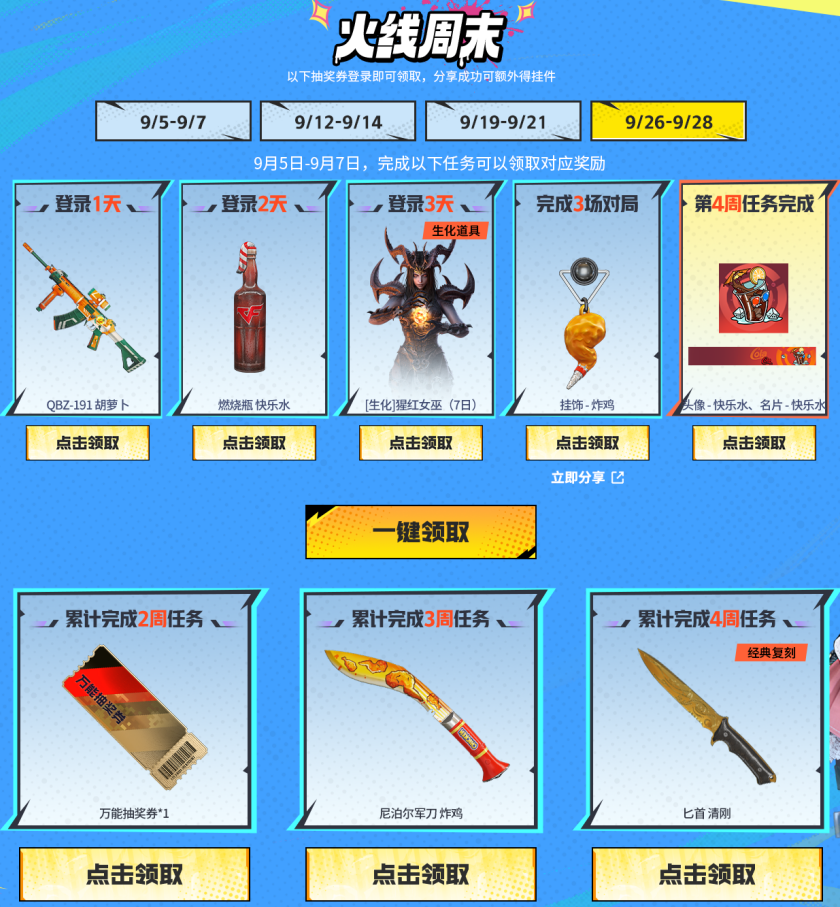This screenshot has height=907, width=840.
Task: Claim the 万能抽奖券*1 reward
Action: click(134, 874)
